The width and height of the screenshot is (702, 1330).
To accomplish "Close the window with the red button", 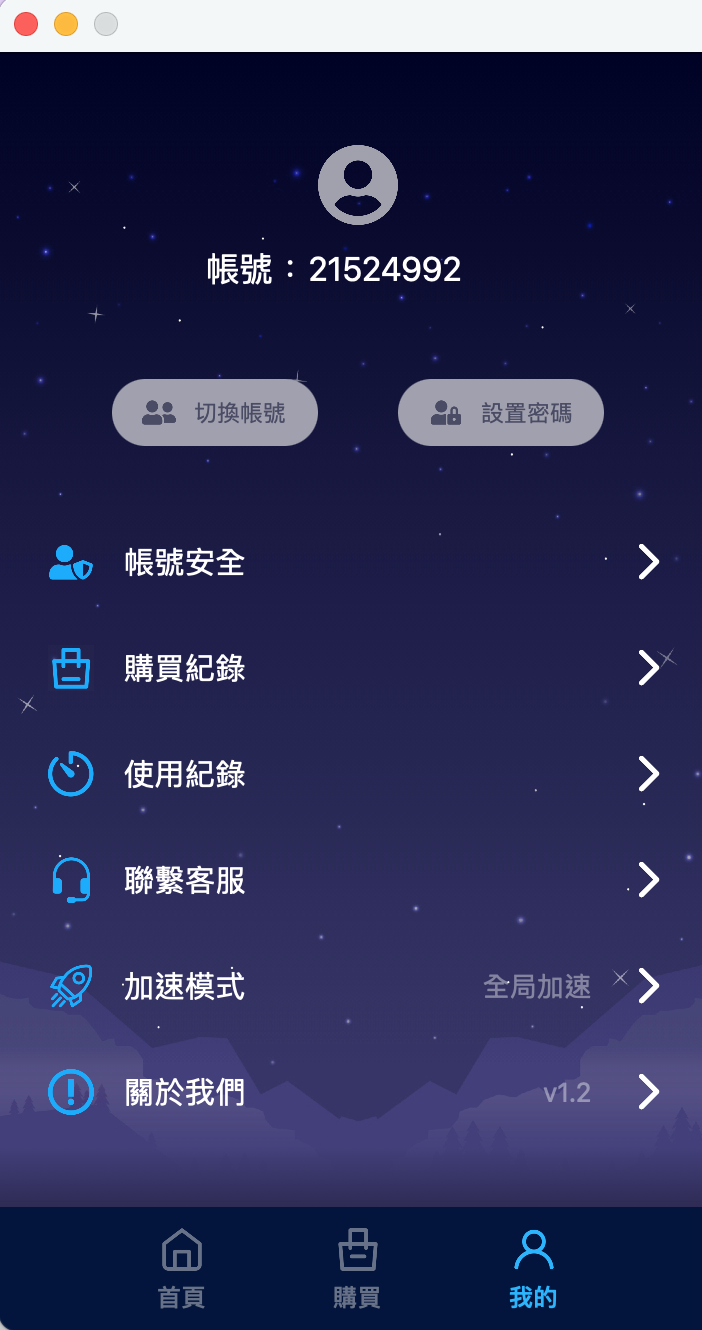I will coord(26,24).
